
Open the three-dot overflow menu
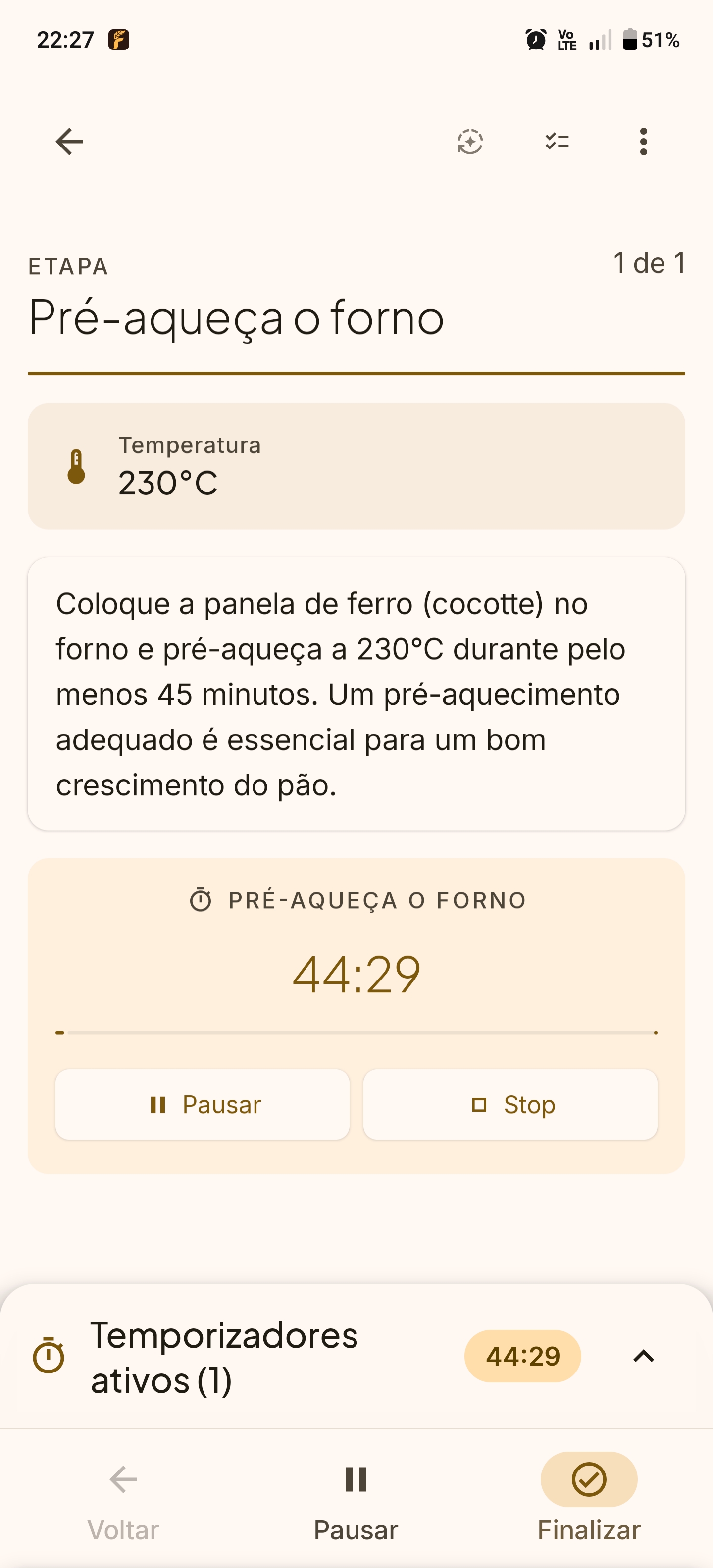[x=643, y=142]
